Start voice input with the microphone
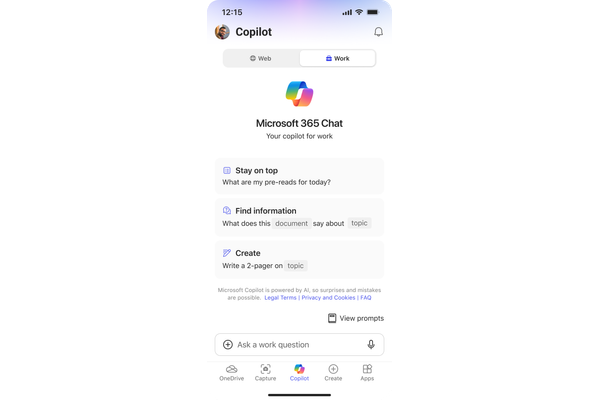 pyautogui.click(x=371, y=344)
